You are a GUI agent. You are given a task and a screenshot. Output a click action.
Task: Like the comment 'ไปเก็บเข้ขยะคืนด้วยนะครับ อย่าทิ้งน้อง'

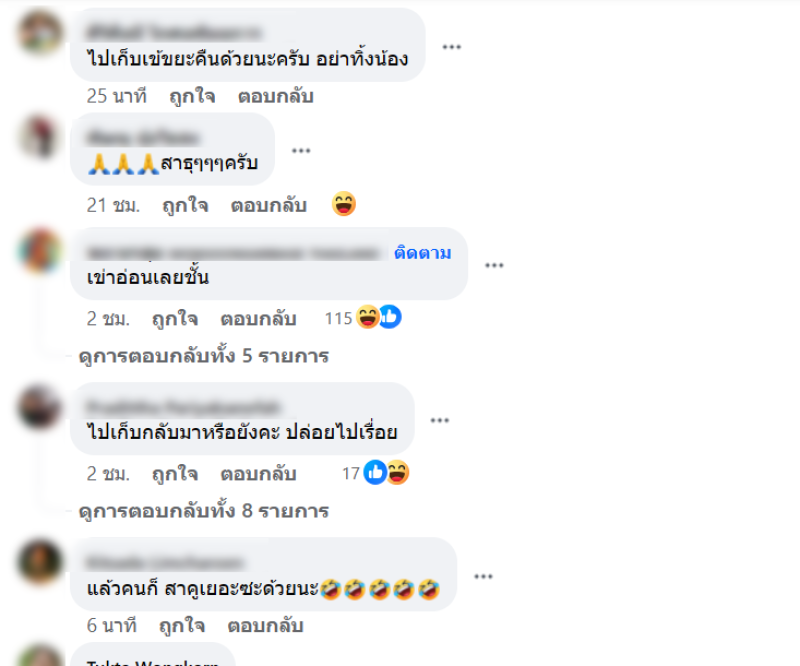190,97
